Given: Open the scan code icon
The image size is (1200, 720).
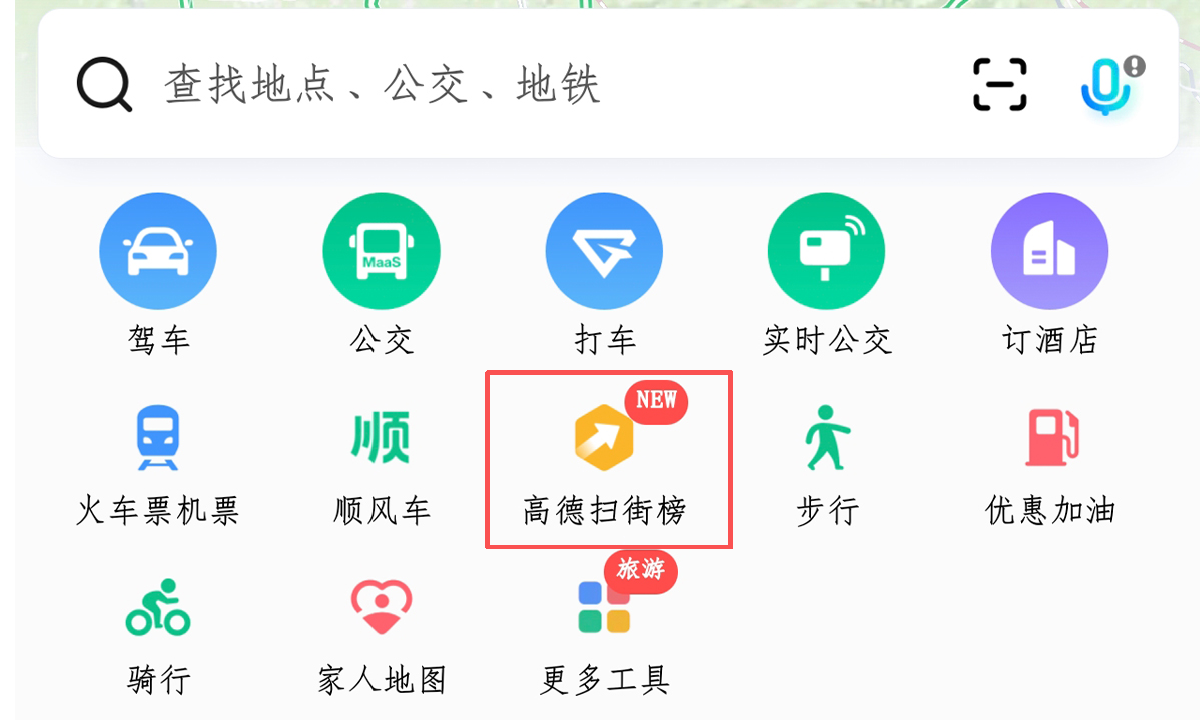Looking at the screenshot, I should tap(999, 85).
